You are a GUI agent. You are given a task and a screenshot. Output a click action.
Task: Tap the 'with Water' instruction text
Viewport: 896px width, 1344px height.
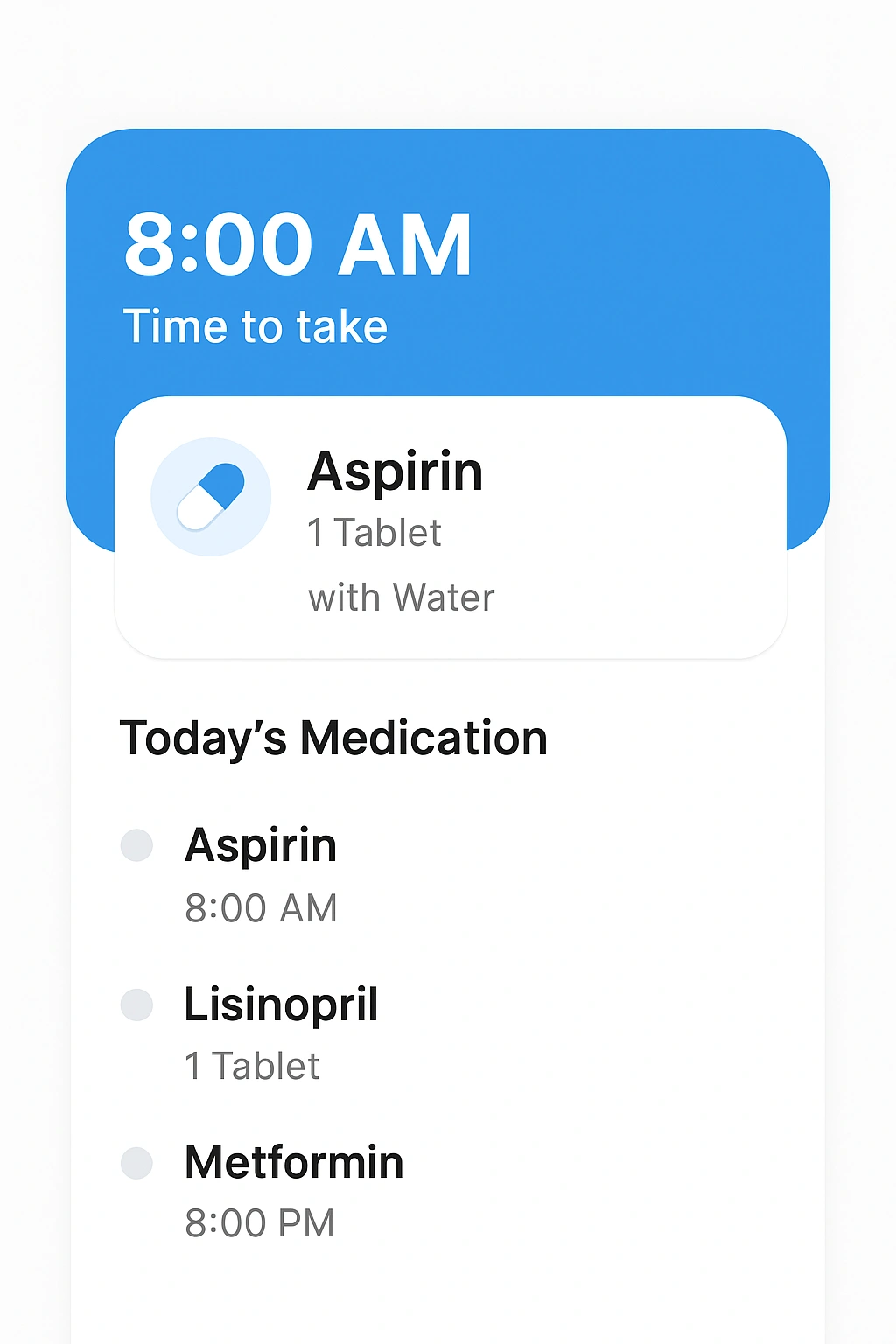[401, 597]
